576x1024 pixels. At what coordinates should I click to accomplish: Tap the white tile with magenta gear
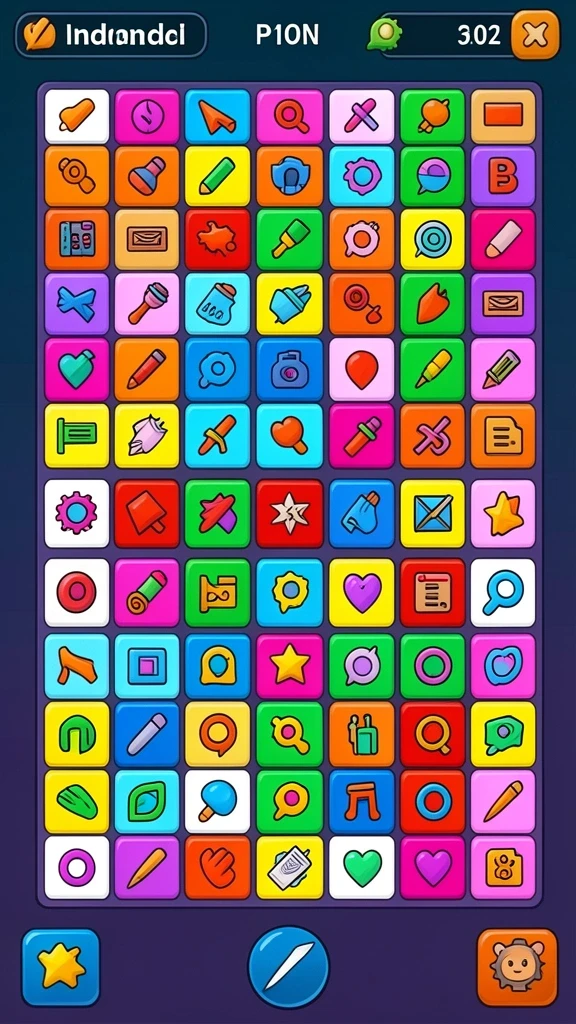pyautogui.click(x=76, y=513)
